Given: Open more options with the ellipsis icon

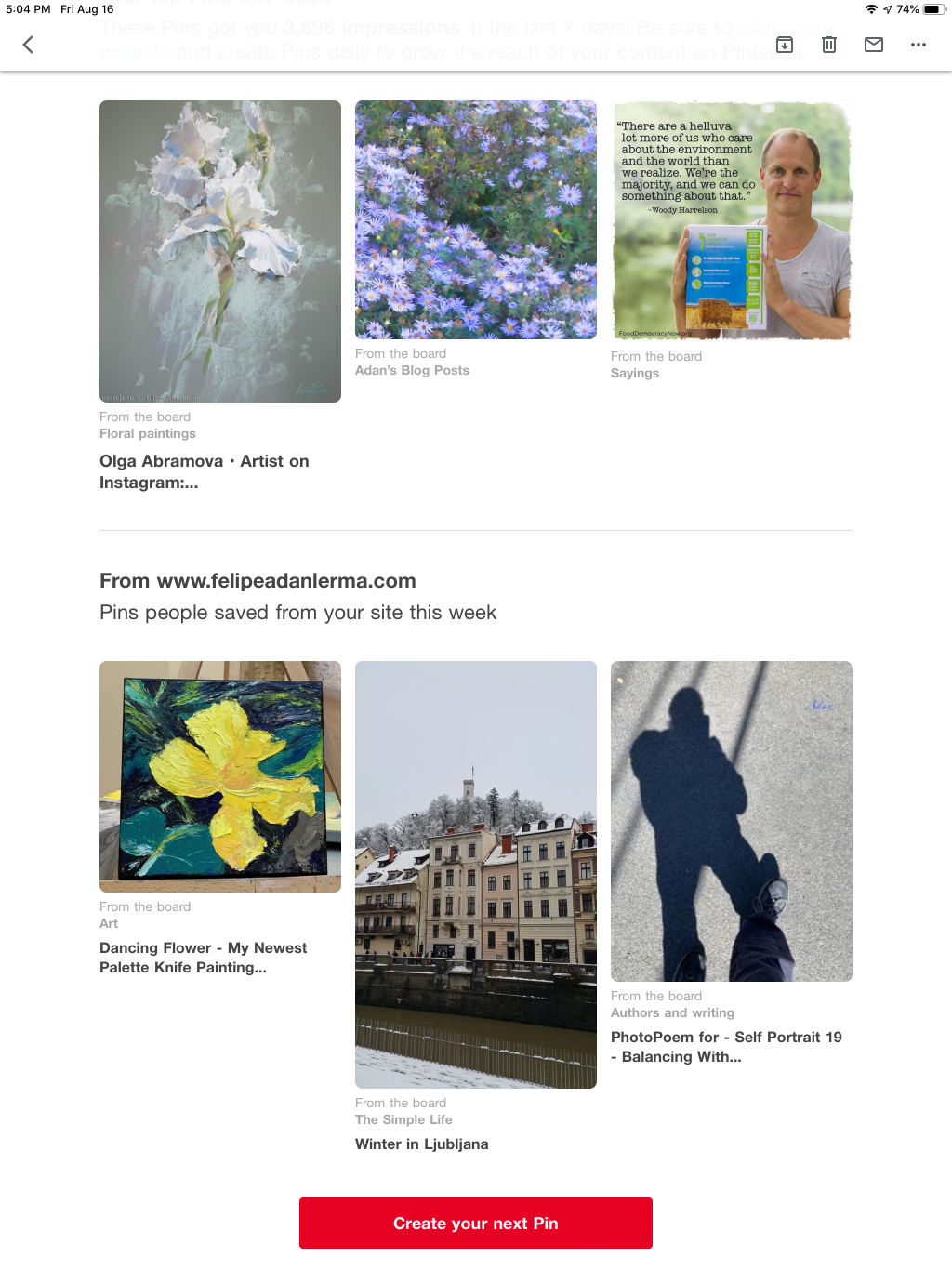Looking at the screenshot, I should 919,44.
